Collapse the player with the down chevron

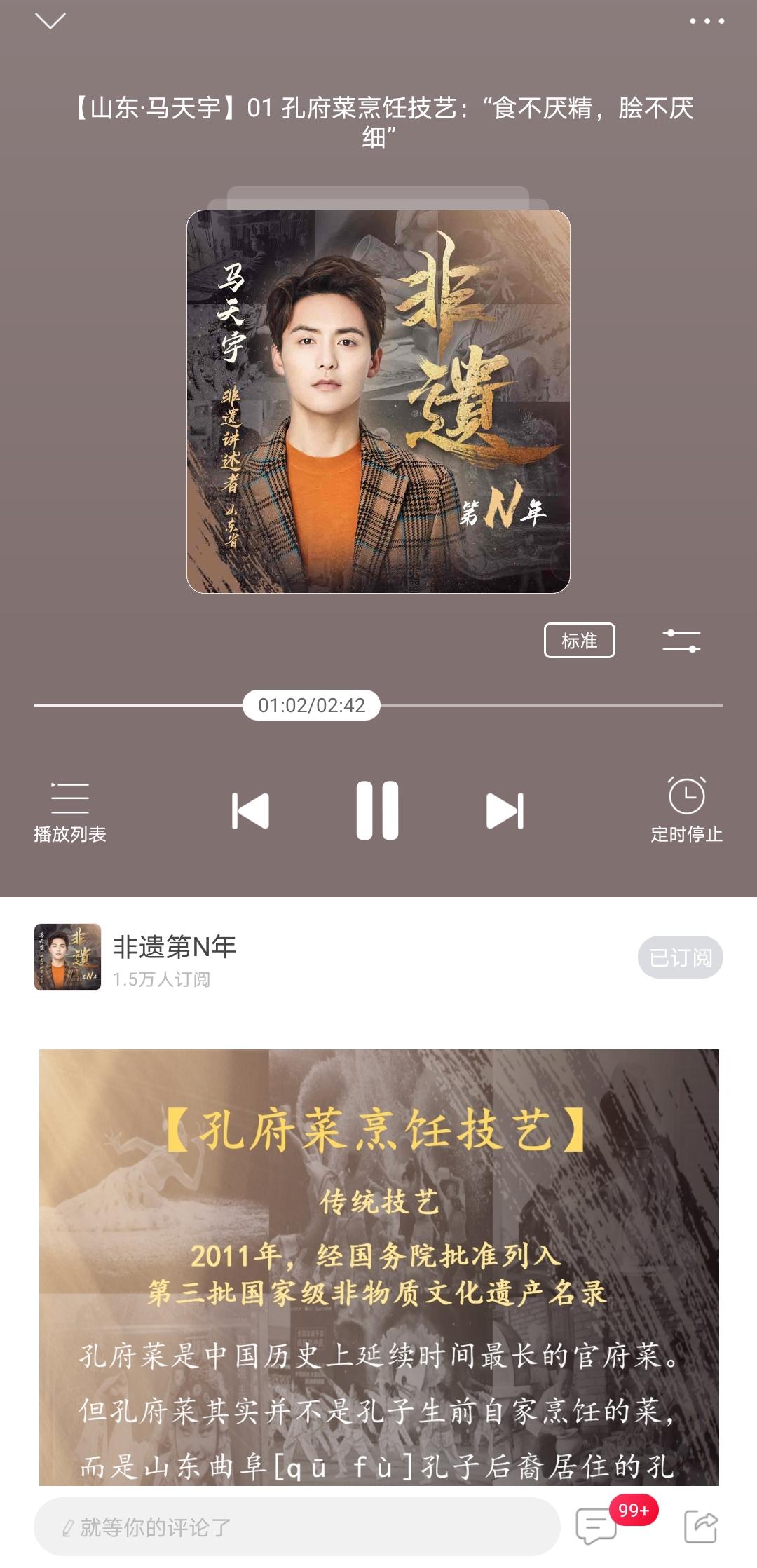(51, 20)
